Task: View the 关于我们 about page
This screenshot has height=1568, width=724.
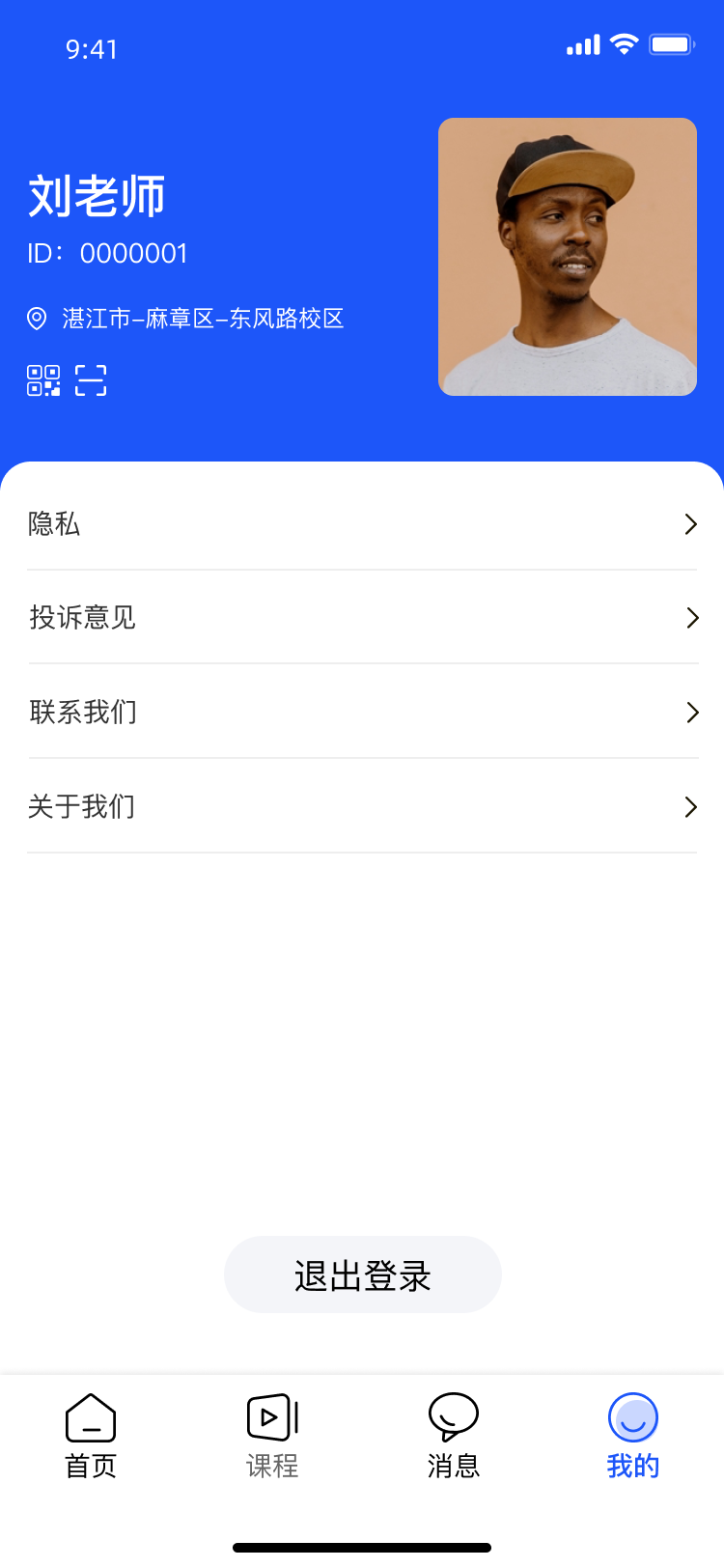Action: (x=362, y=807)
